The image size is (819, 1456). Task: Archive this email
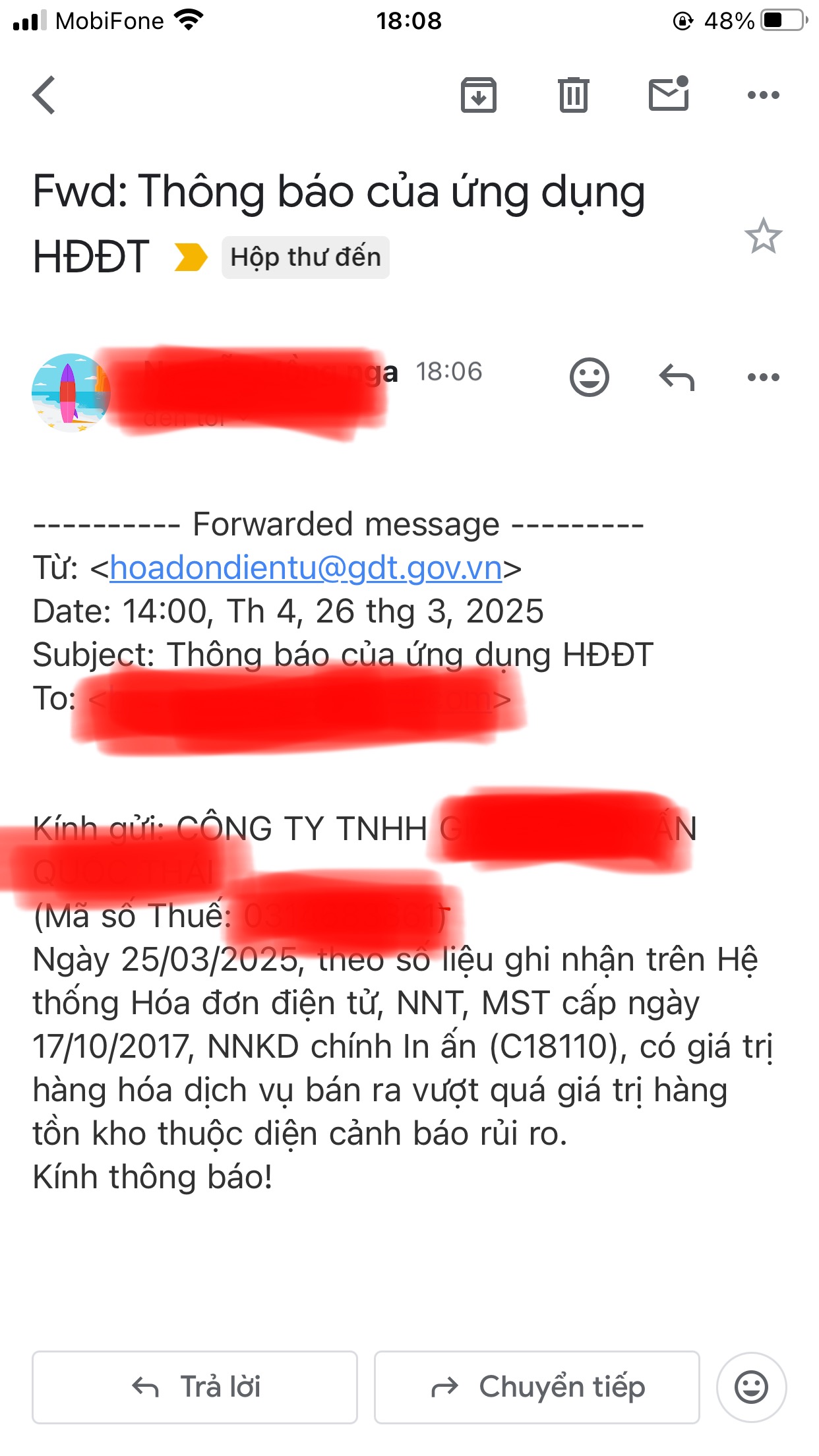coord(478,96)
